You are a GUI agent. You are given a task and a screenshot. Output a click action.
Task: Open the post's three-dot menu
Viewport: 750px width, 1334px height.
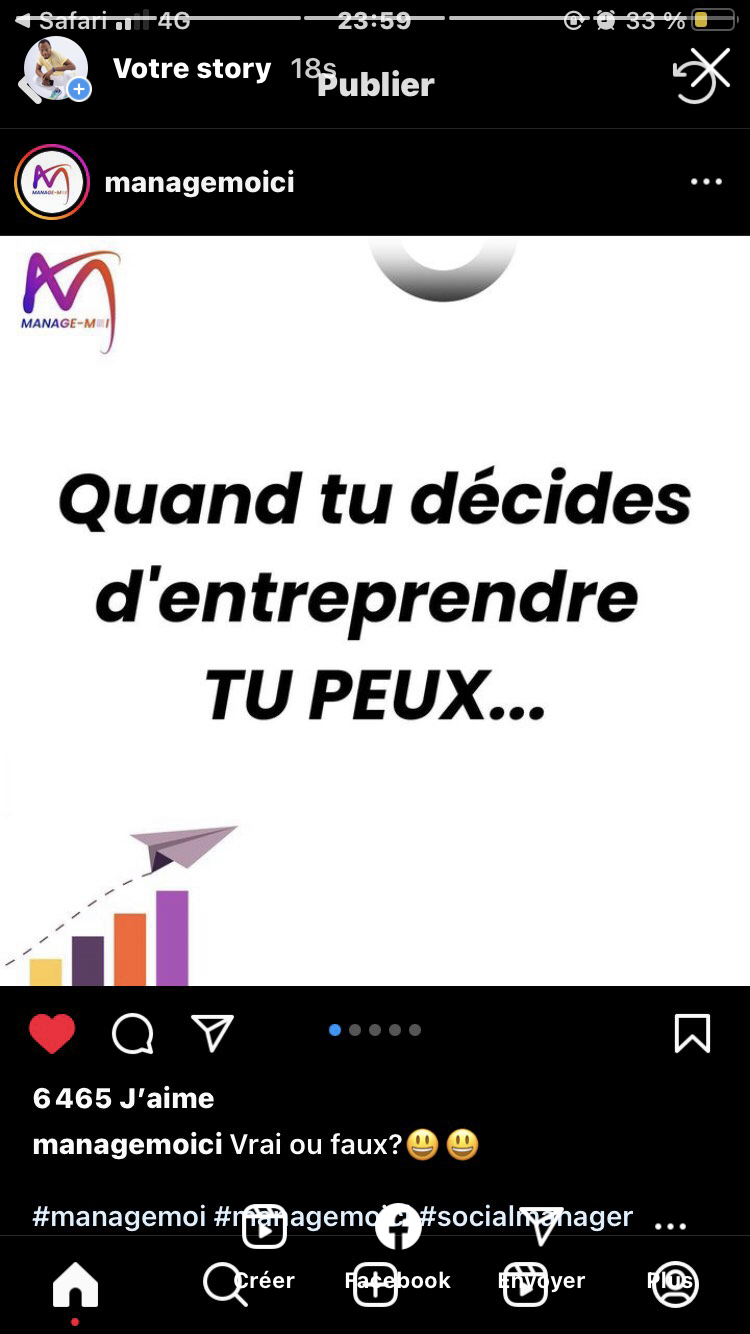[706, 182]
